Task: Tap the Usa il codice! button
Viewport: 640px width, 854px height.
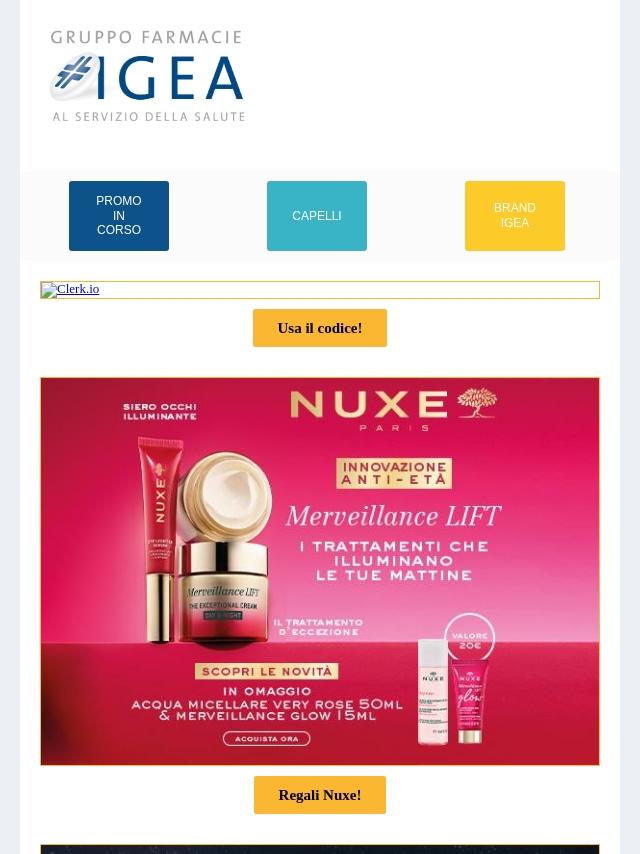Action: tap(320, 328)
